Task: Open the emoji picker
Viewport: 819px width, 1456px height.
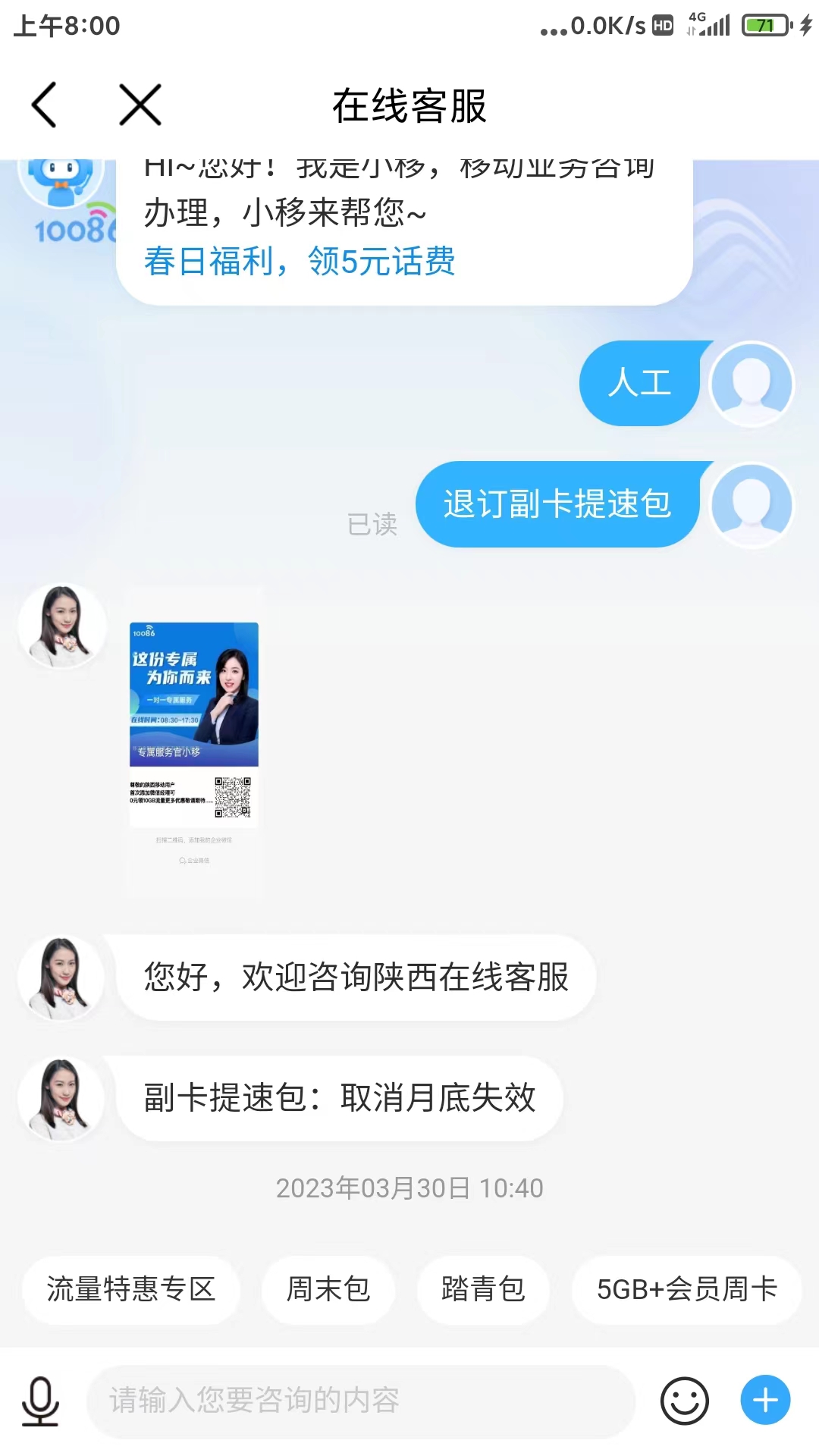Action: coord(684,1401)
